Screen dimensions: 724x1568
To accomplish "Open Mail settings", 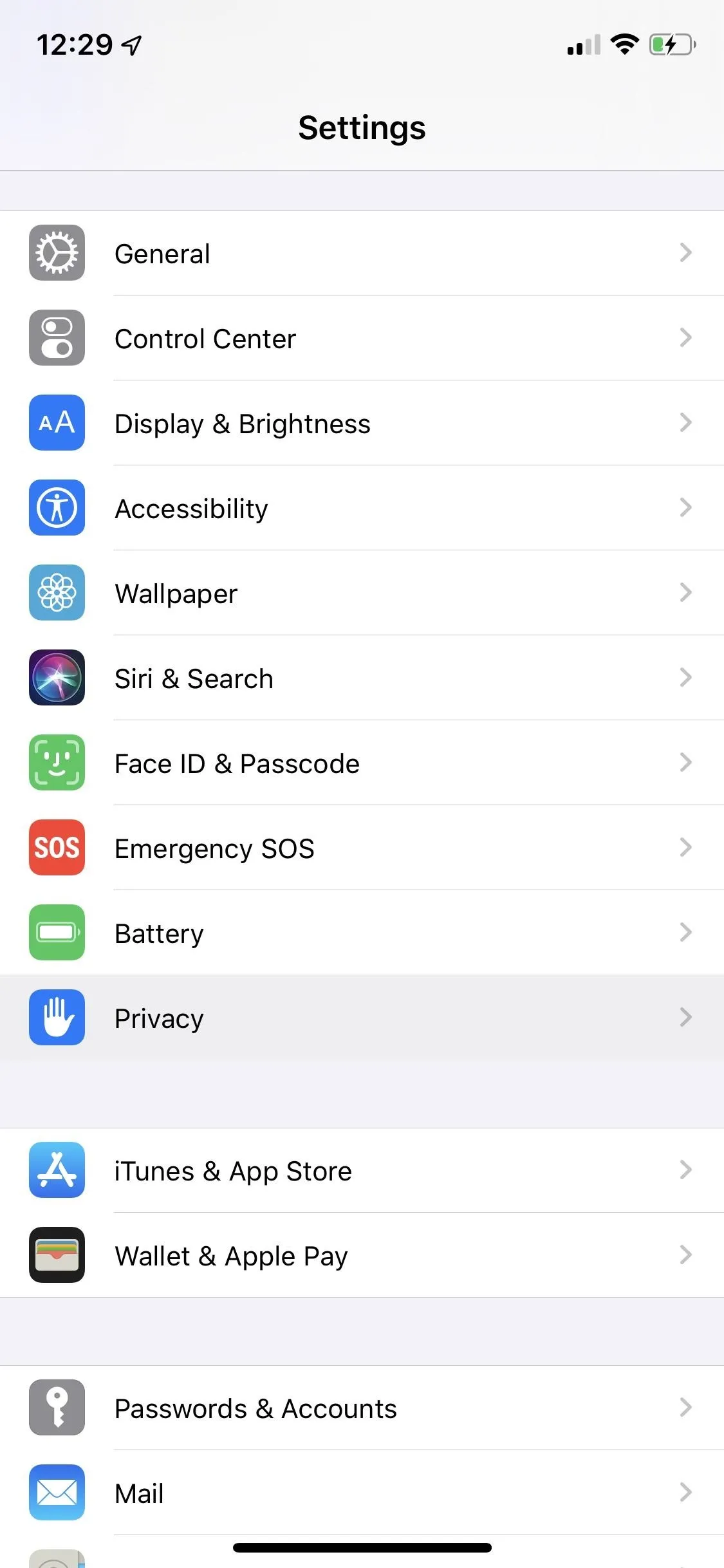I will click(x=362, y=1493).
